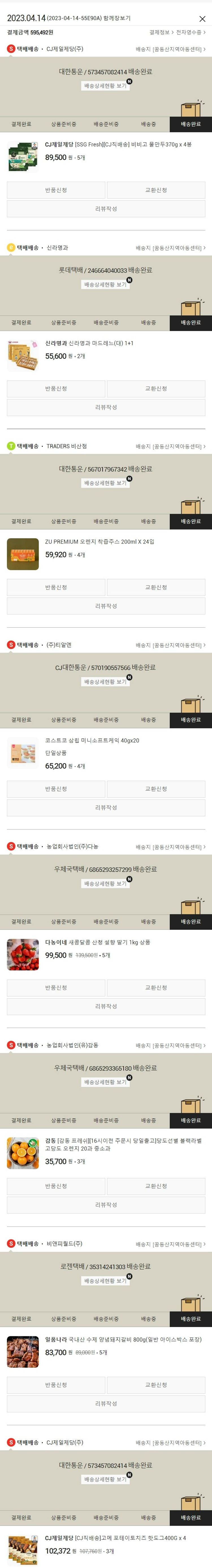The height and width of the screenshot is (1568, 212).
Task: View 배송상세현황 for CJ대한통운 570190557566
Action: click(105, 682)
